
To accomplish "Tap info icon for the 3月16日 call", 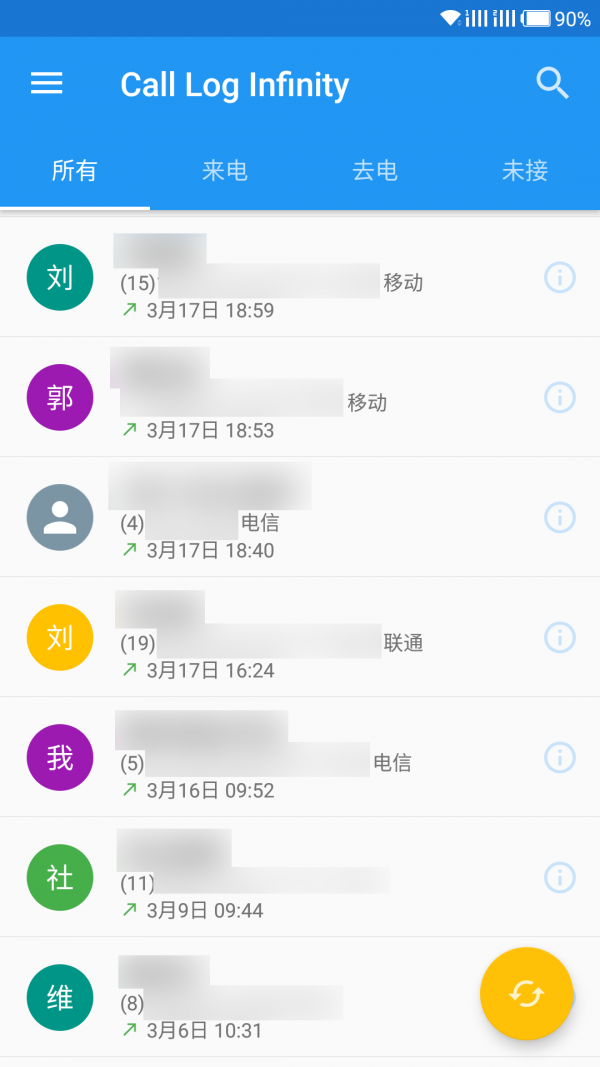I will 560,757.
